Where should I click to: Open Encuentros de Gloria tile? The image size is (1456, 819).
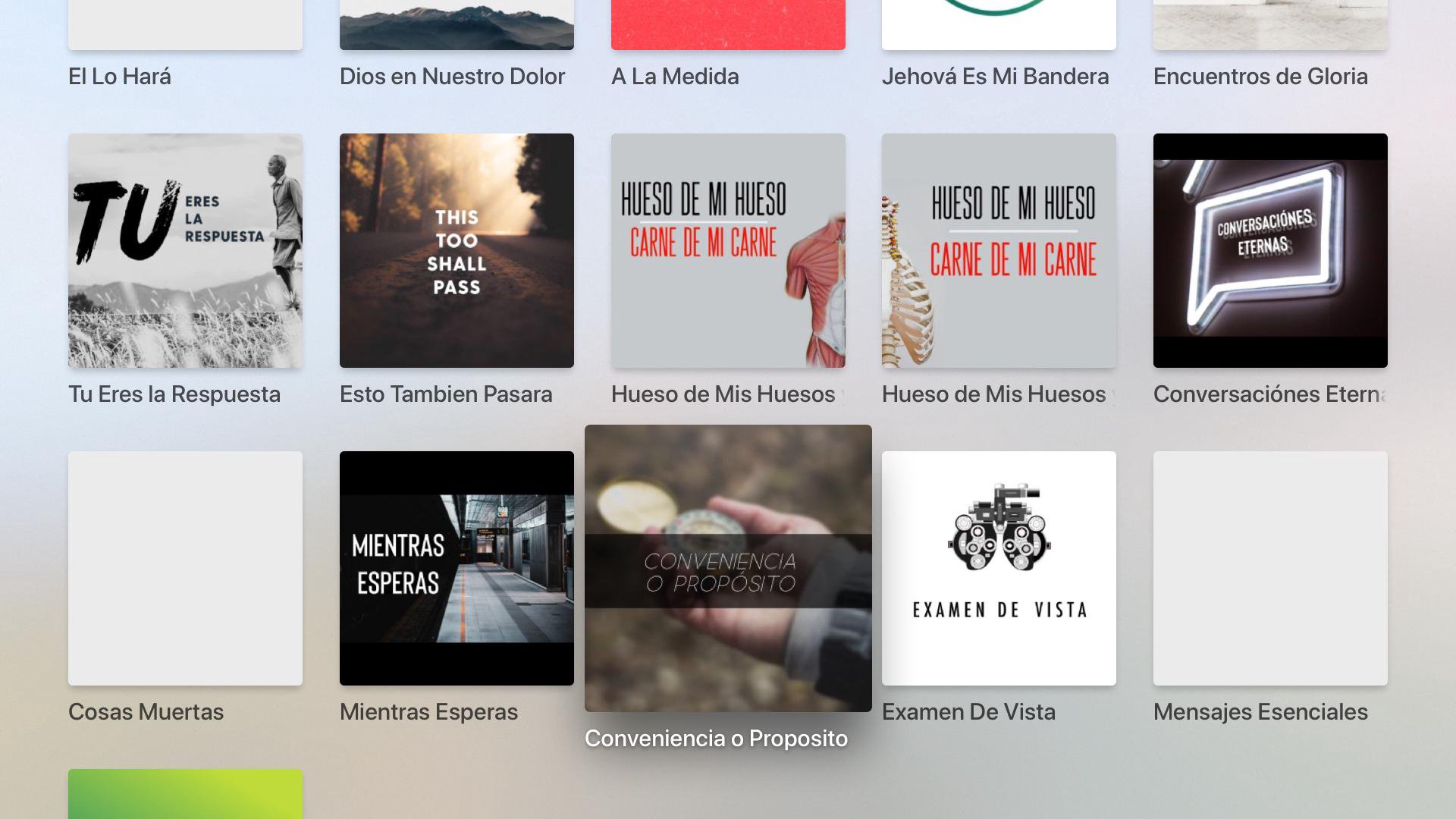pos(1270,27)
